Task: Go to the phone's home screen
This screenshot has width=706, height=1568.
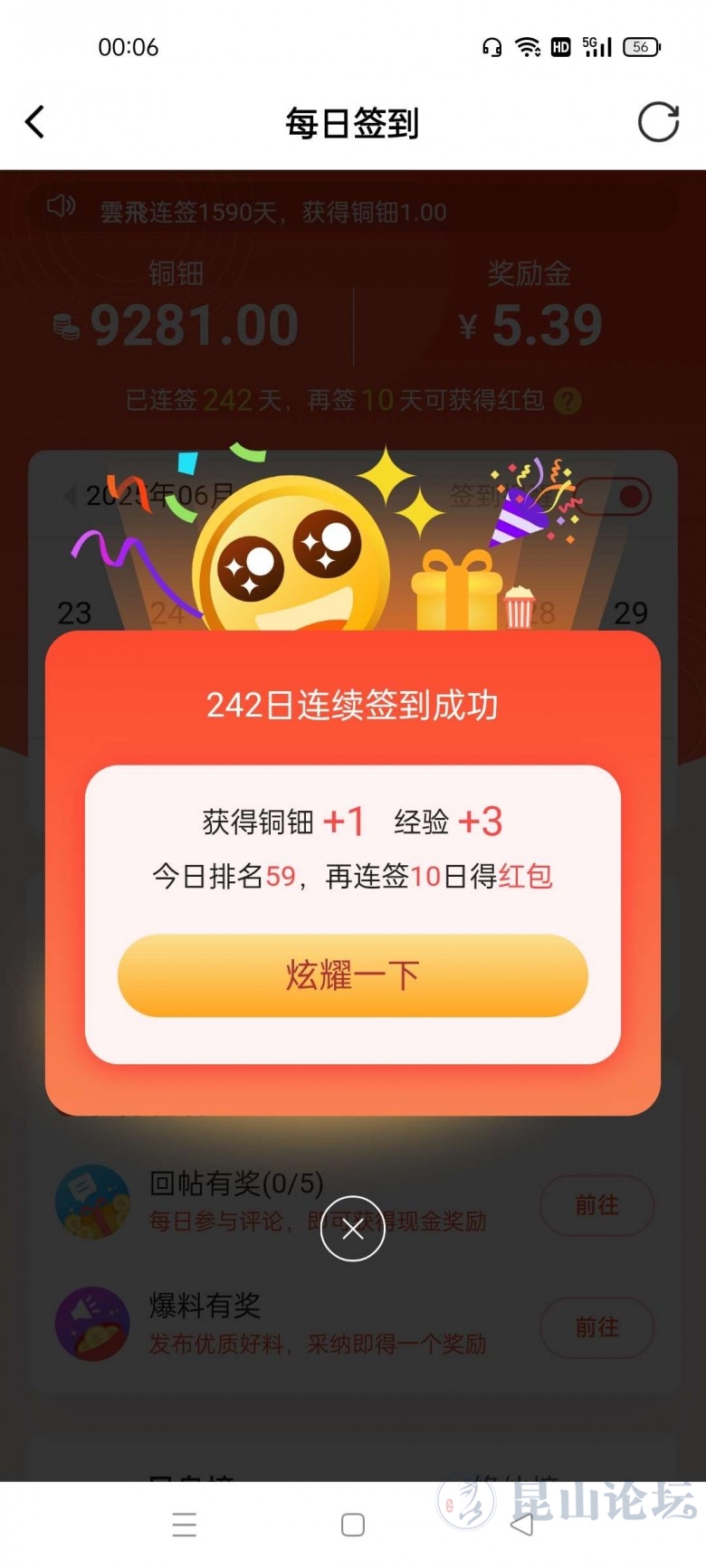Action: click(353, 1525)
